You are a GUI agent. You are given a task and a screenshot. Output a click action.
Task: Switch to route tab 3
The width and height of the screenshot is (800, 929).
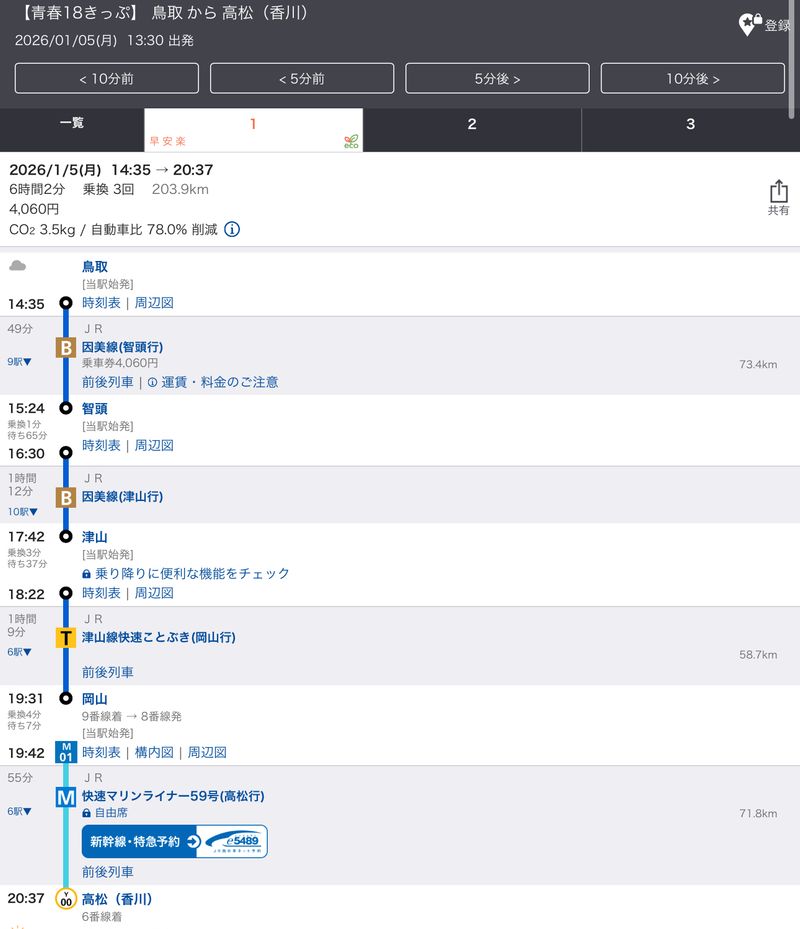tap(690, 124)
